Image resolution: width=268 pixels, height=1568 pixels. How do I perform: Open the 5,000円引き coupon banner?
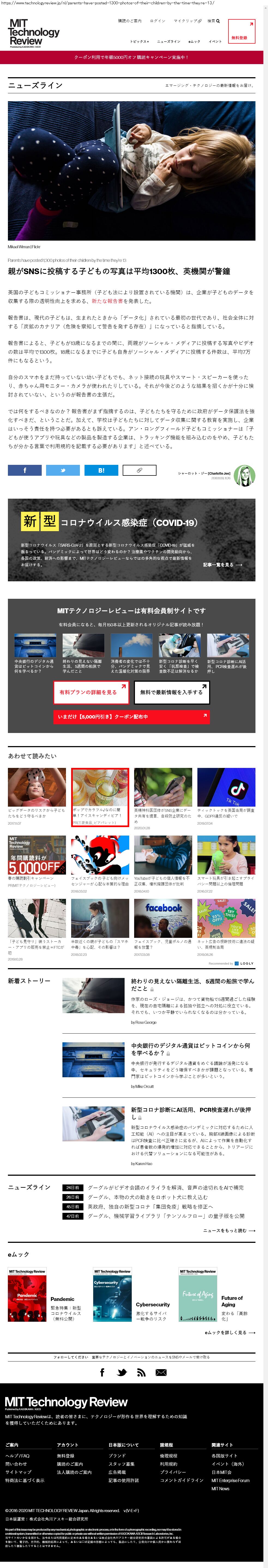(x=131, y=716)
